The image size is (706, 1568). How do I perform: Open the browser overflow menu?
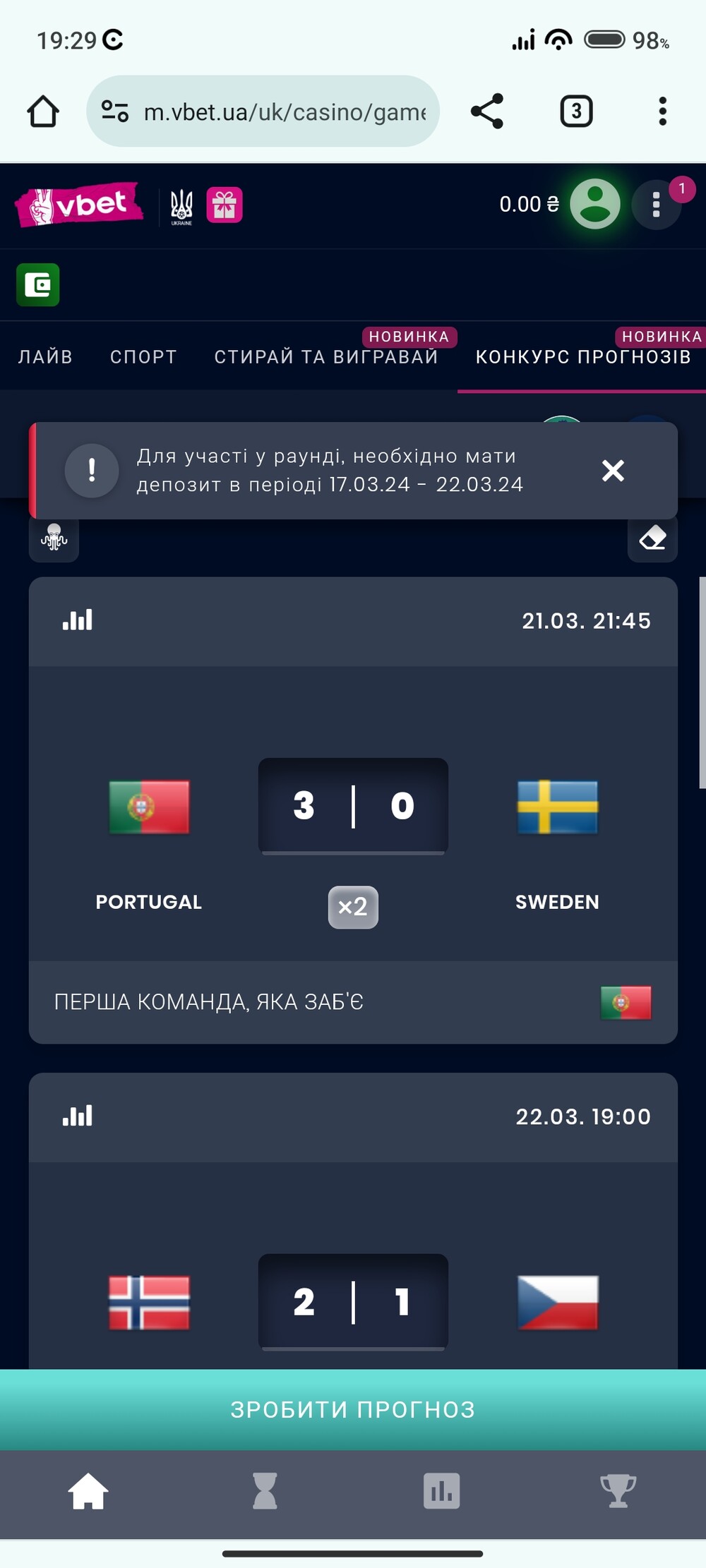(662, 111)
